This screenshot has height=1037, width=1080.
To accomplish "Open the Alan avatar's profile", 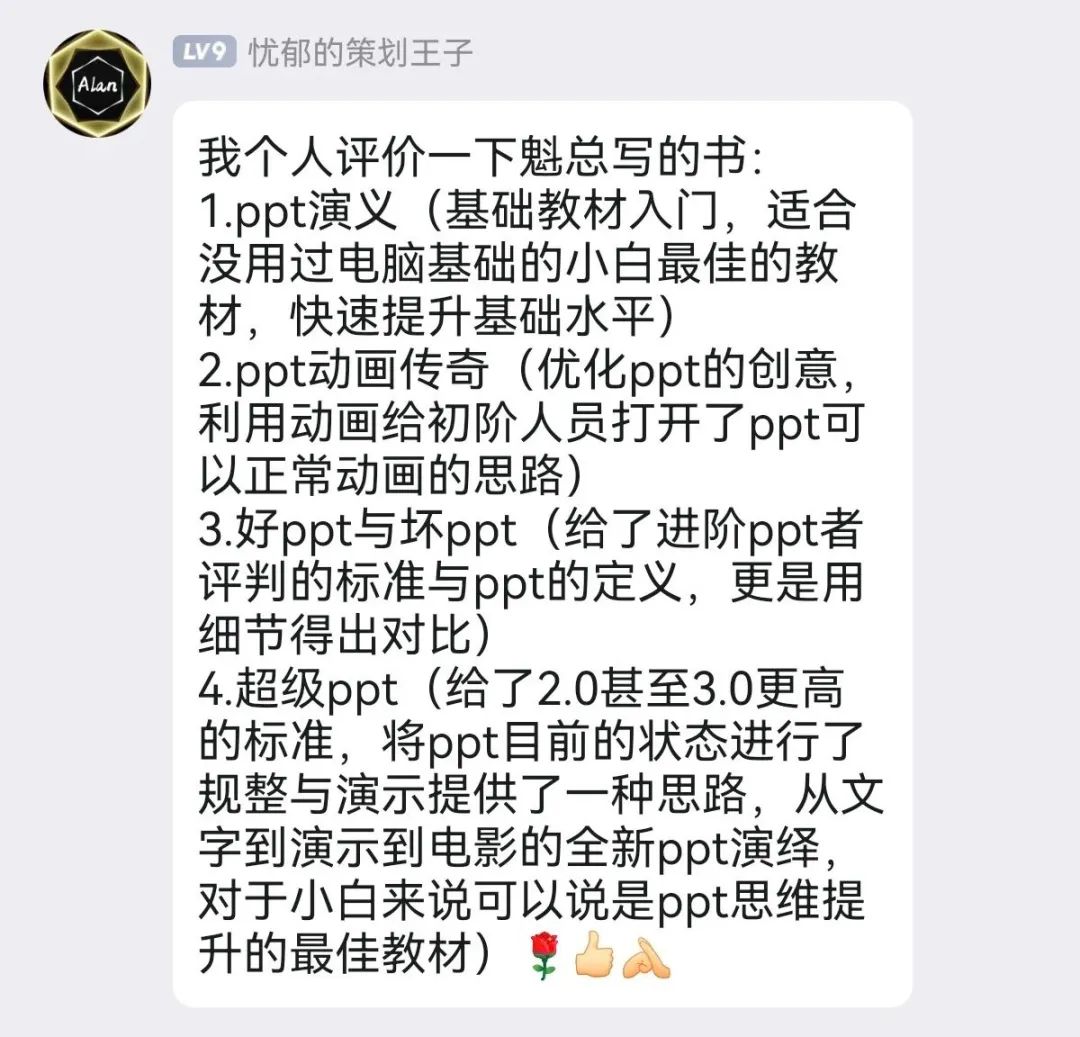I will pyautogui.click(x=96, y=83).
